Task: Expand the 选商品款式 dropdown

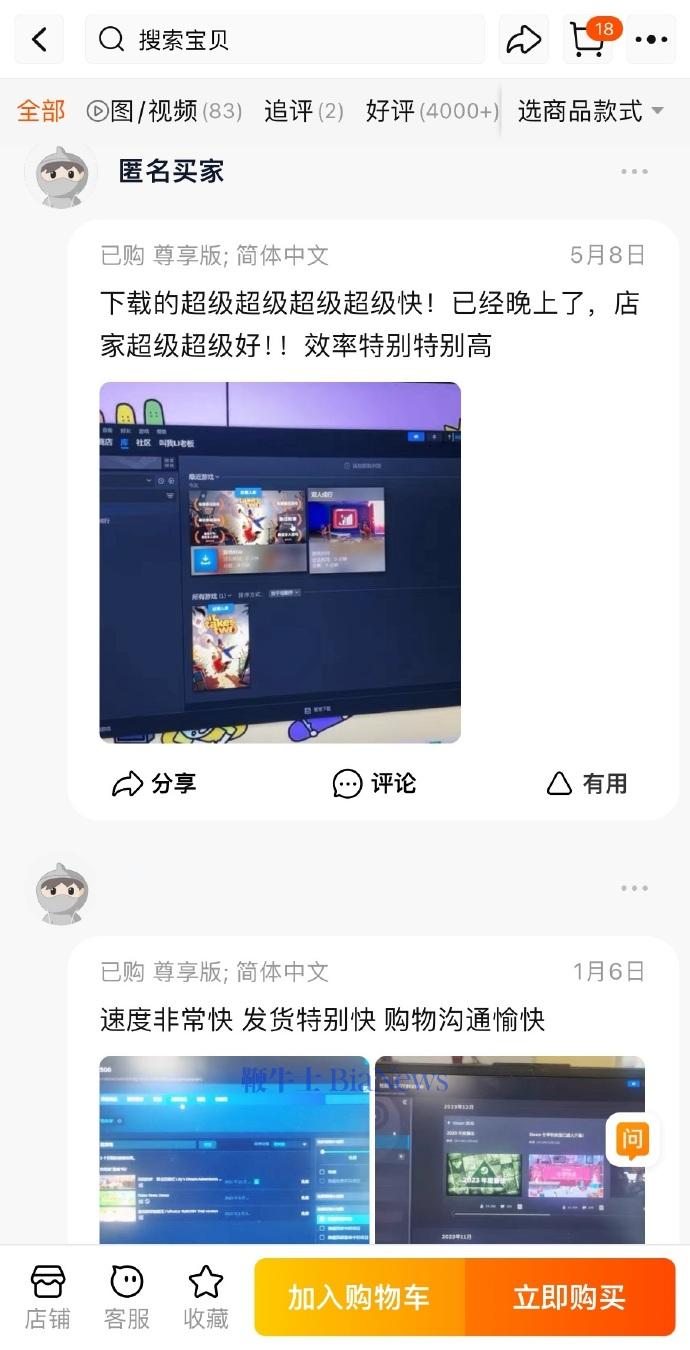Action: pyautogui.click(x=590, y=111)
